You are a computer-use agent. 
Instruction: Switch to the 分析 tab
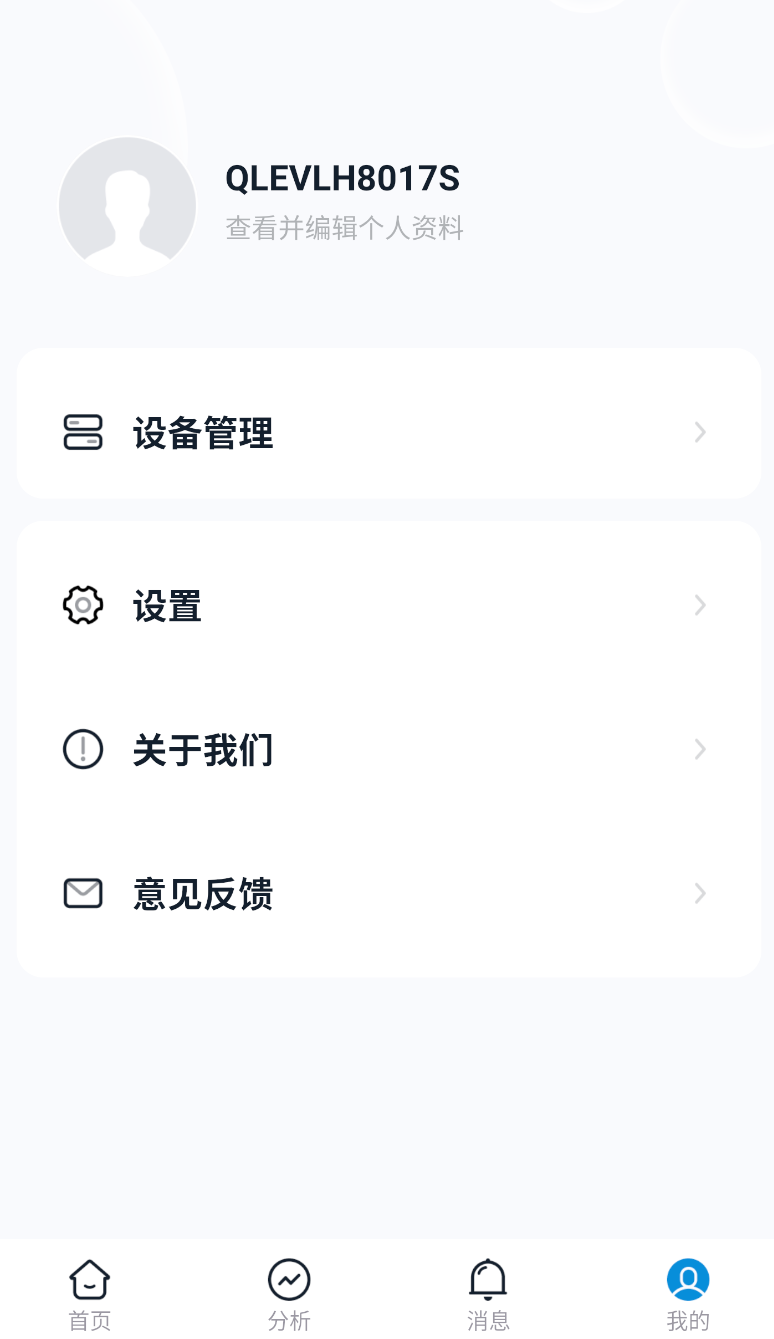click(x=288, y=1294)
